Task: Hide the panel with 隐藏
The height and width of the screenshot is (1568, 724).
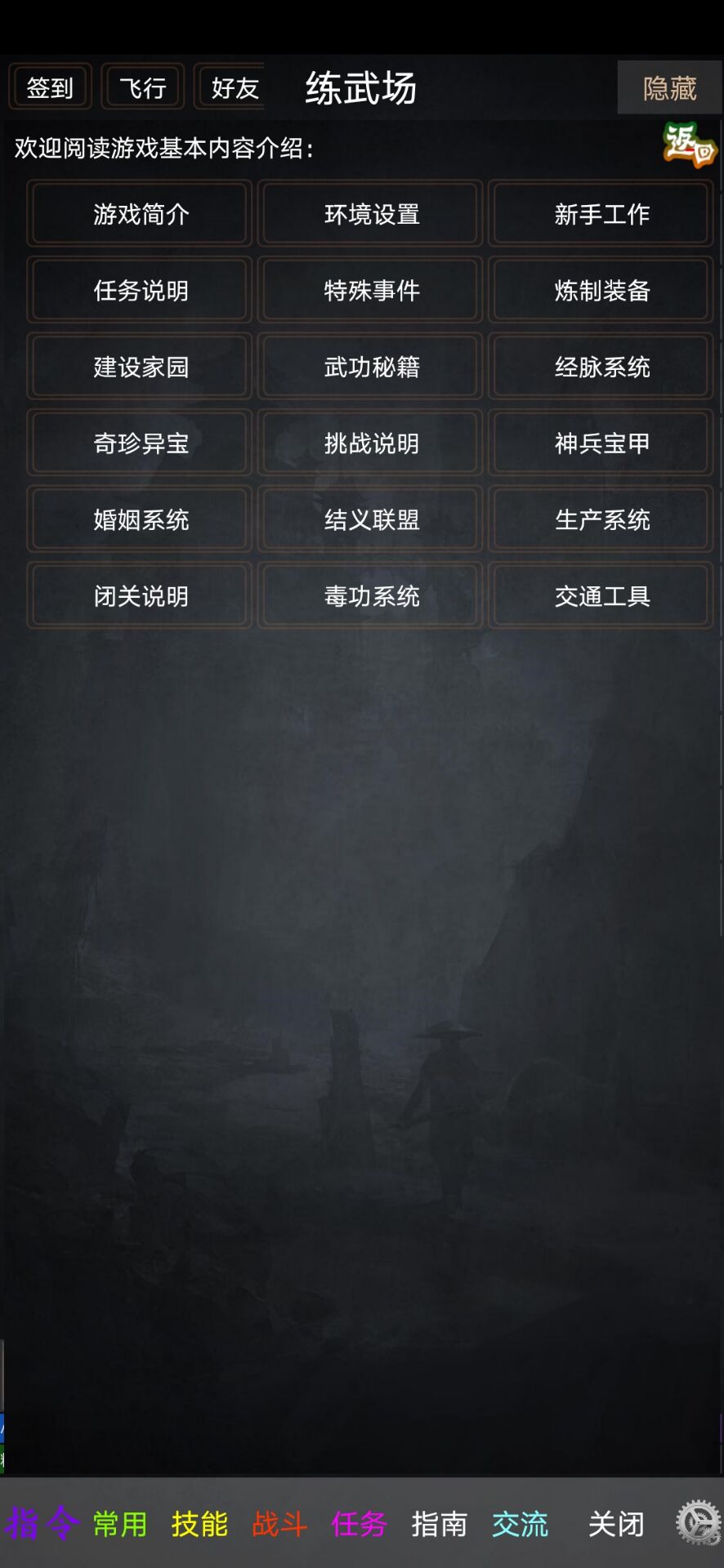Action: pos(669,87)
